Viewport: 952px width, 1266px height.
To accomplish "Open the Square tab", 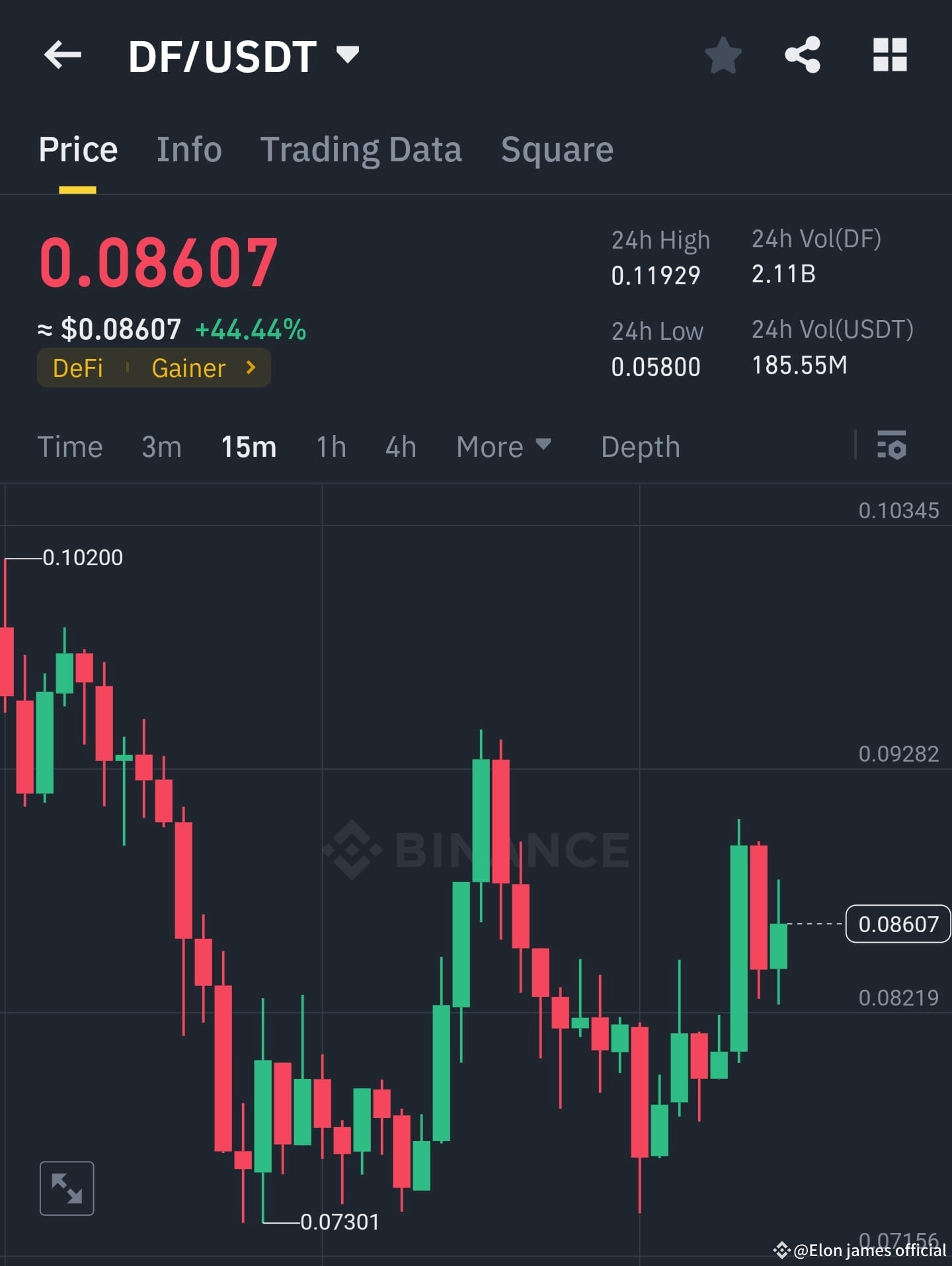I will [557, 149].
